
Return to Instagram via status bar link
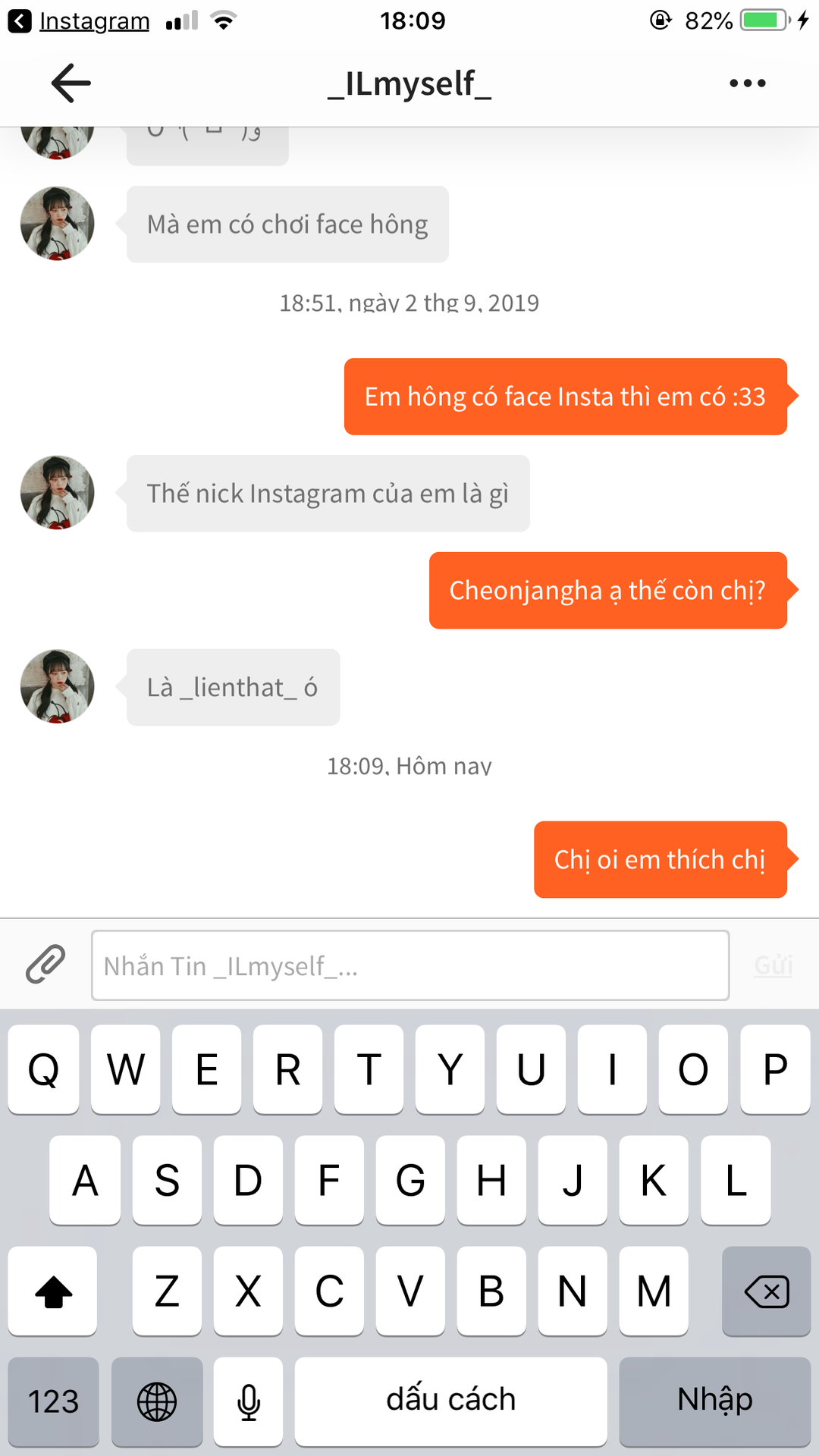[x=80, y=21]
